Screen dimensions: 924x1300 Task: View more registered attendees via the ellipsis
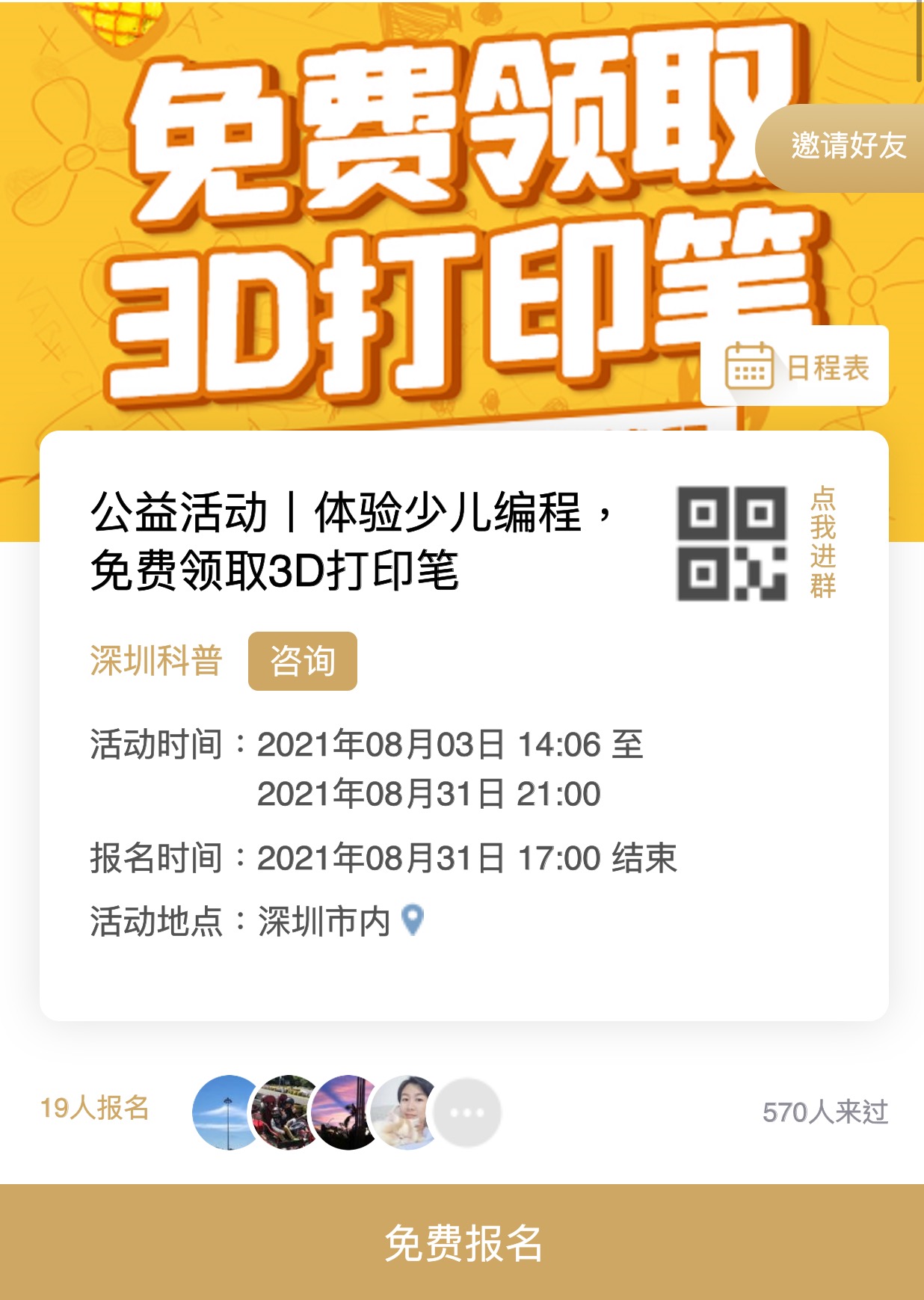pyautogui.click(x=467, y=1112)
